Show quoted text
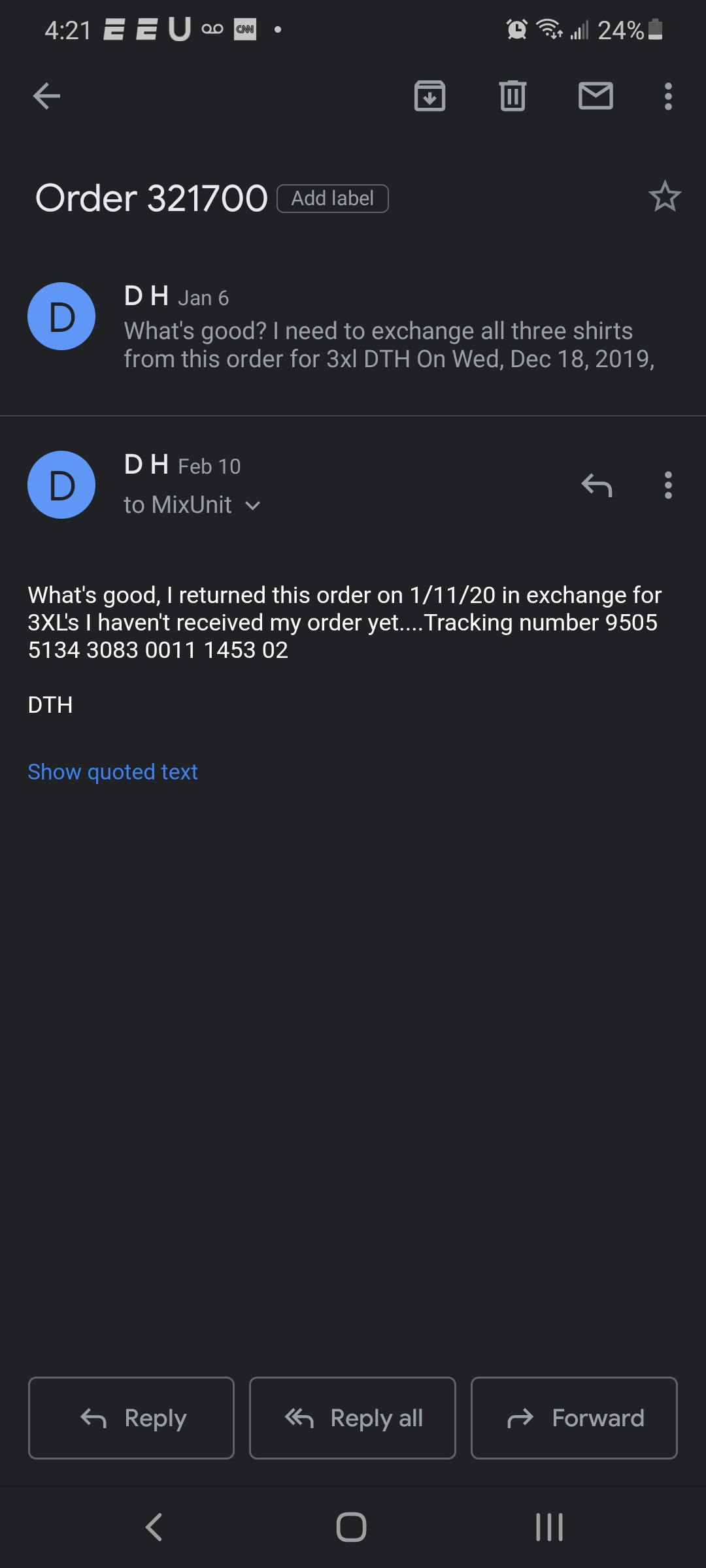706x1568 pixels. [x=112, y=772]
